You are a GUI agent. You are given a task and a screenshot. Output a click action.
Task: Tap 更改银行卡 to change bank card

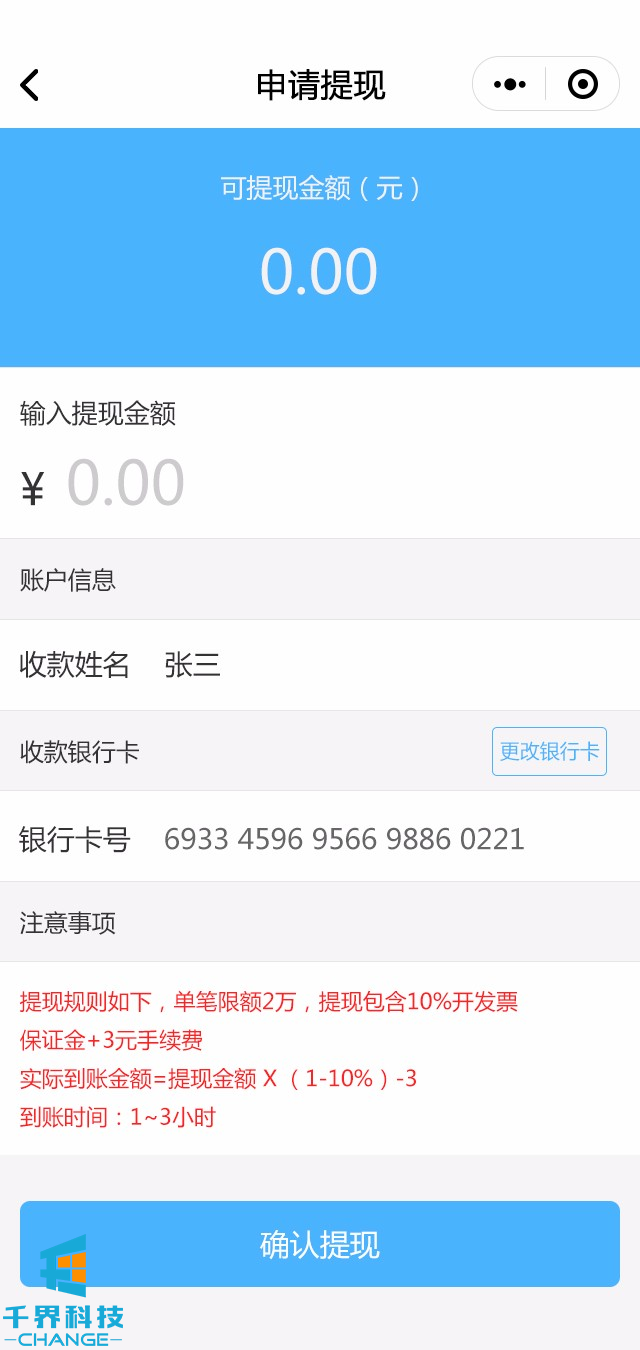pos(549,751)
